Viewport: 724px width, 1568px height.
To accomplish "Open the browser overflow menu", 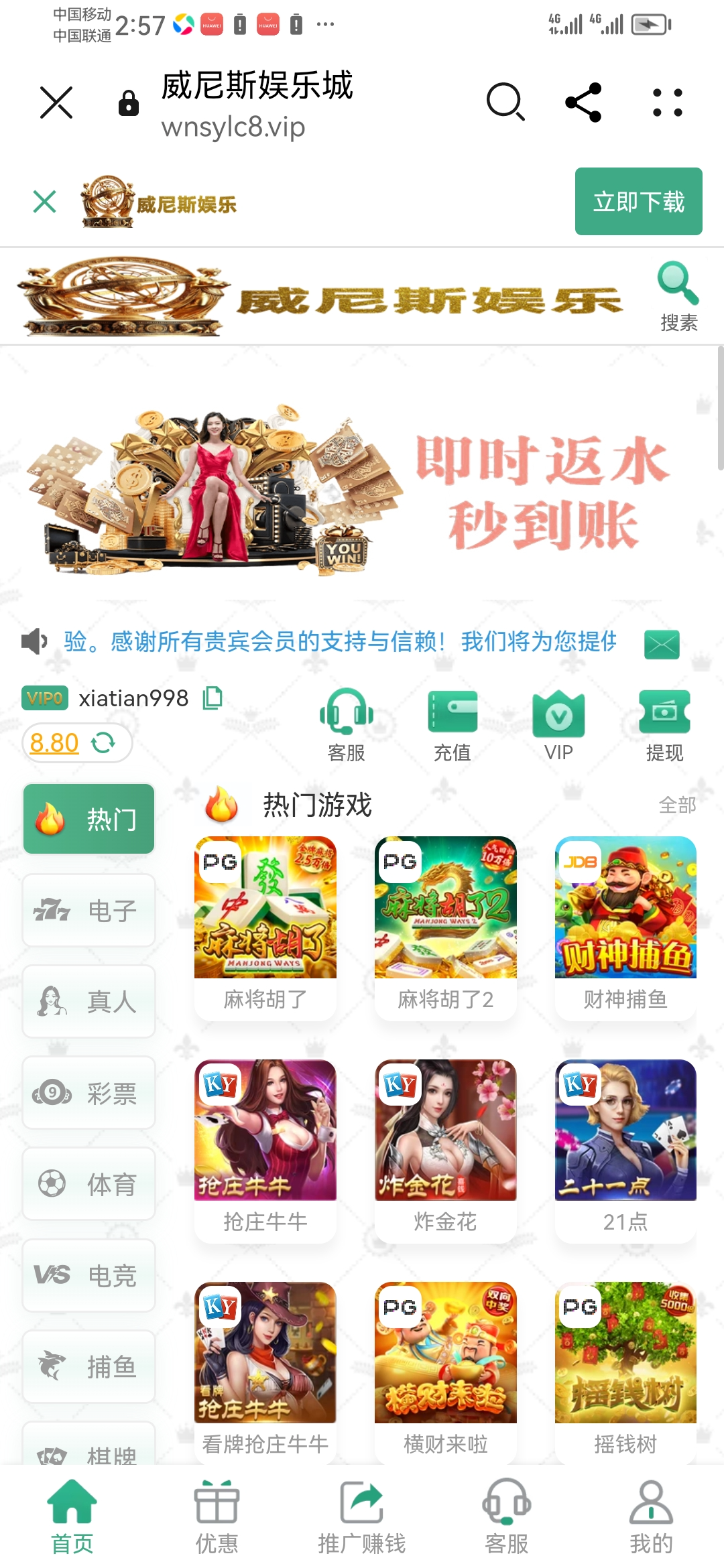I will [x=668, y=103].
